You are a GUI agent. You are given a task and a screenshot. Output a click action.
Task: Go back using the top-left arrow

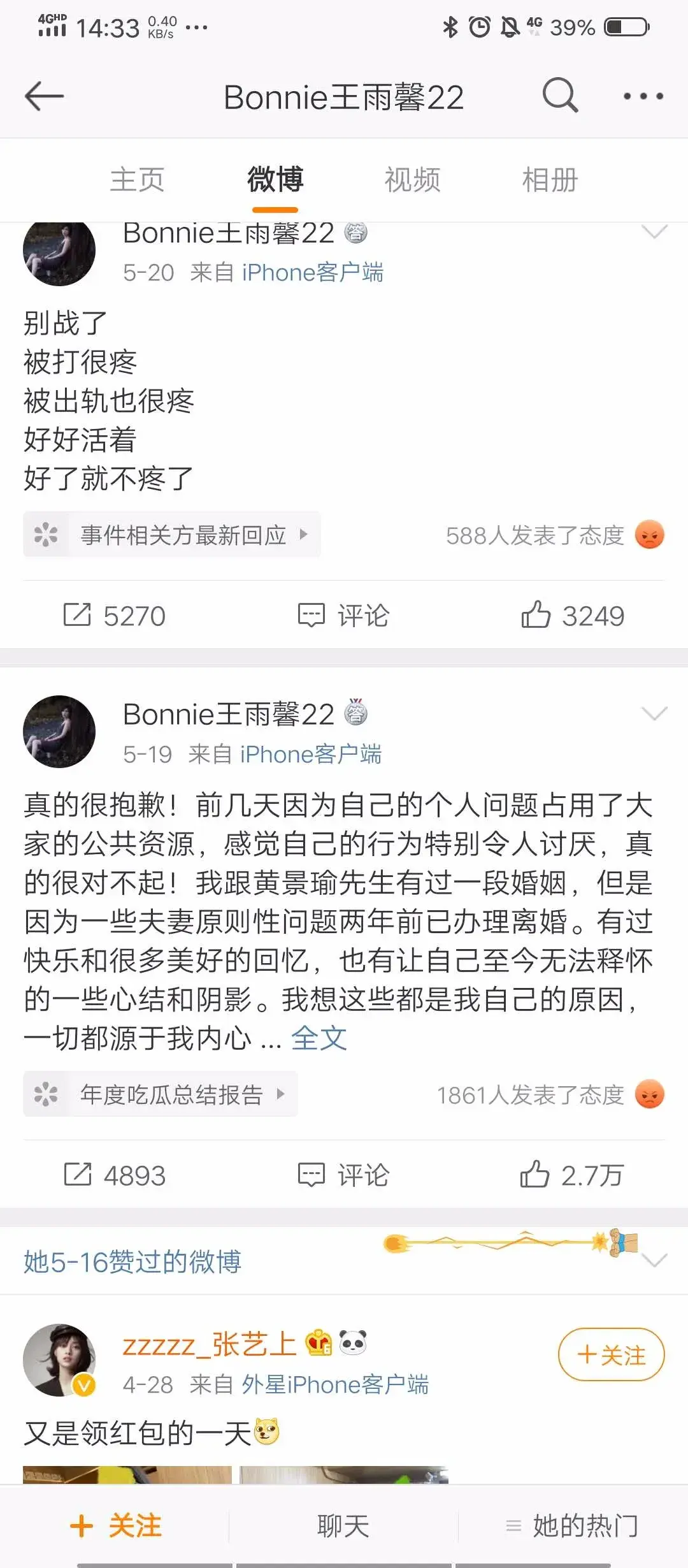coord(44,96)
